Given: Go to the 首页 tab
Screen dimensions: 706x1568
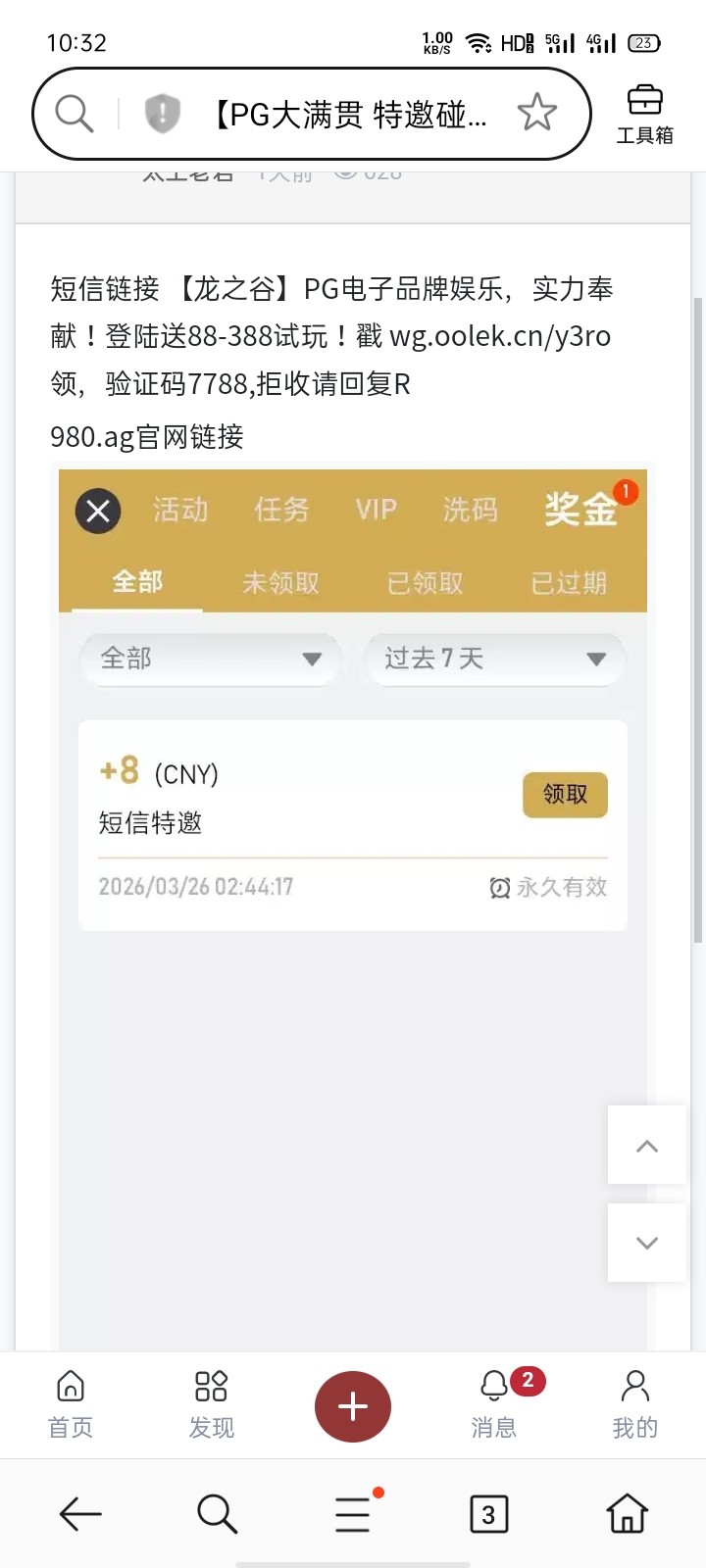Looking at the screenshot, I should 71,1404.
